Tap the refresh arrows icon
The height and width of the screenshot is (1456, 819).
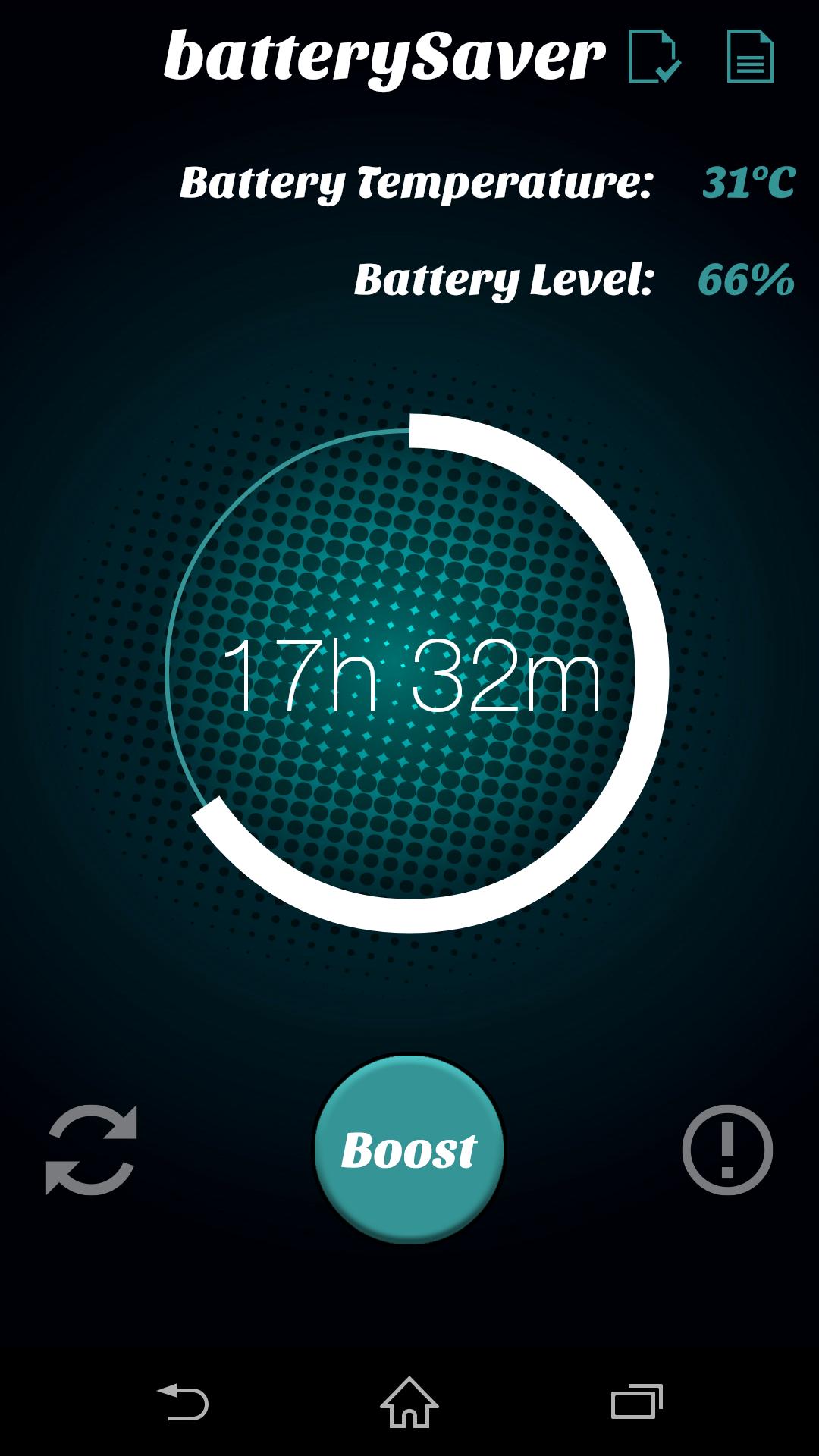(92, 1150)
